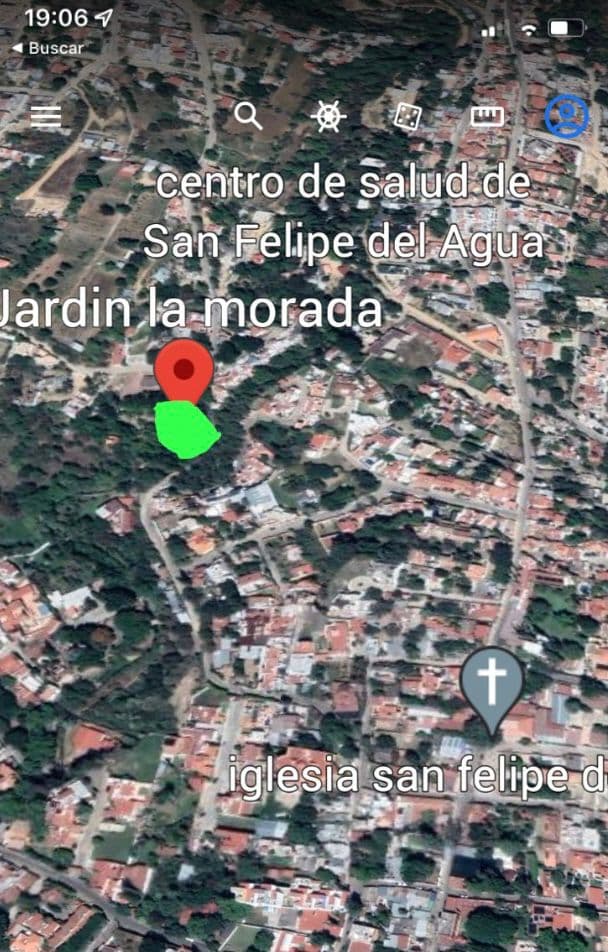Open the hamburger menu
608x952 pixels.
pyautogui.click(x=46, y=116)
